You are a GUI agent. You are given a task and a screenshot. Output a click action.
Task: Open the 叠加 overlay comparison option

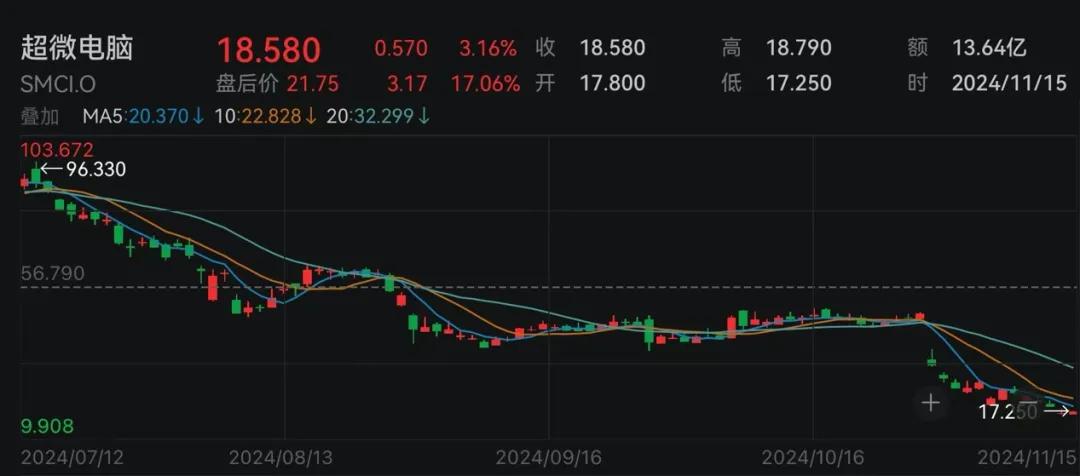click(x=40, y=116)
